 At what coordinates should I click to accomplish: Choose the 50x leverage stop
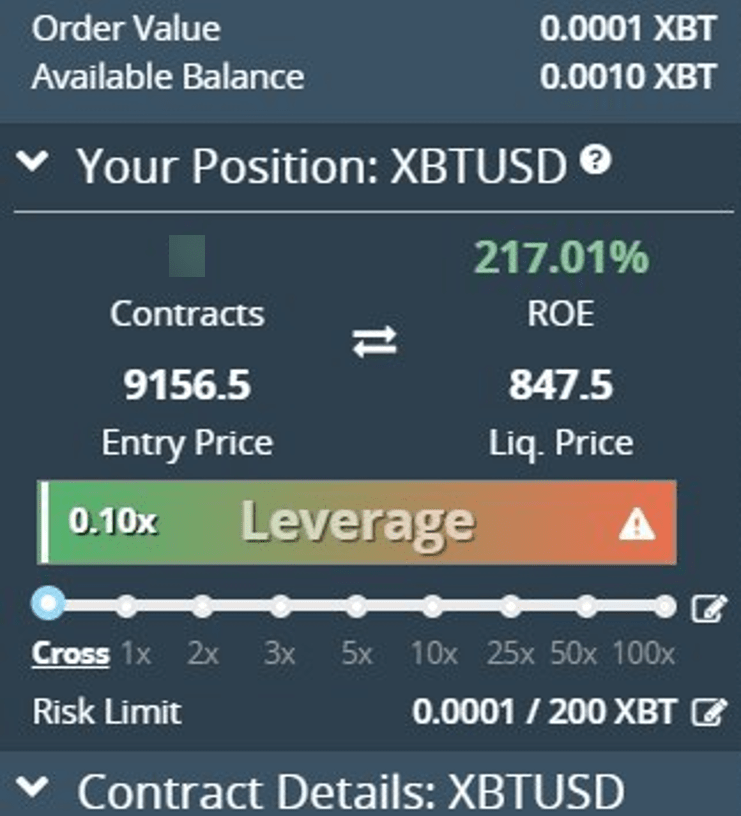[x=588, y=606]
